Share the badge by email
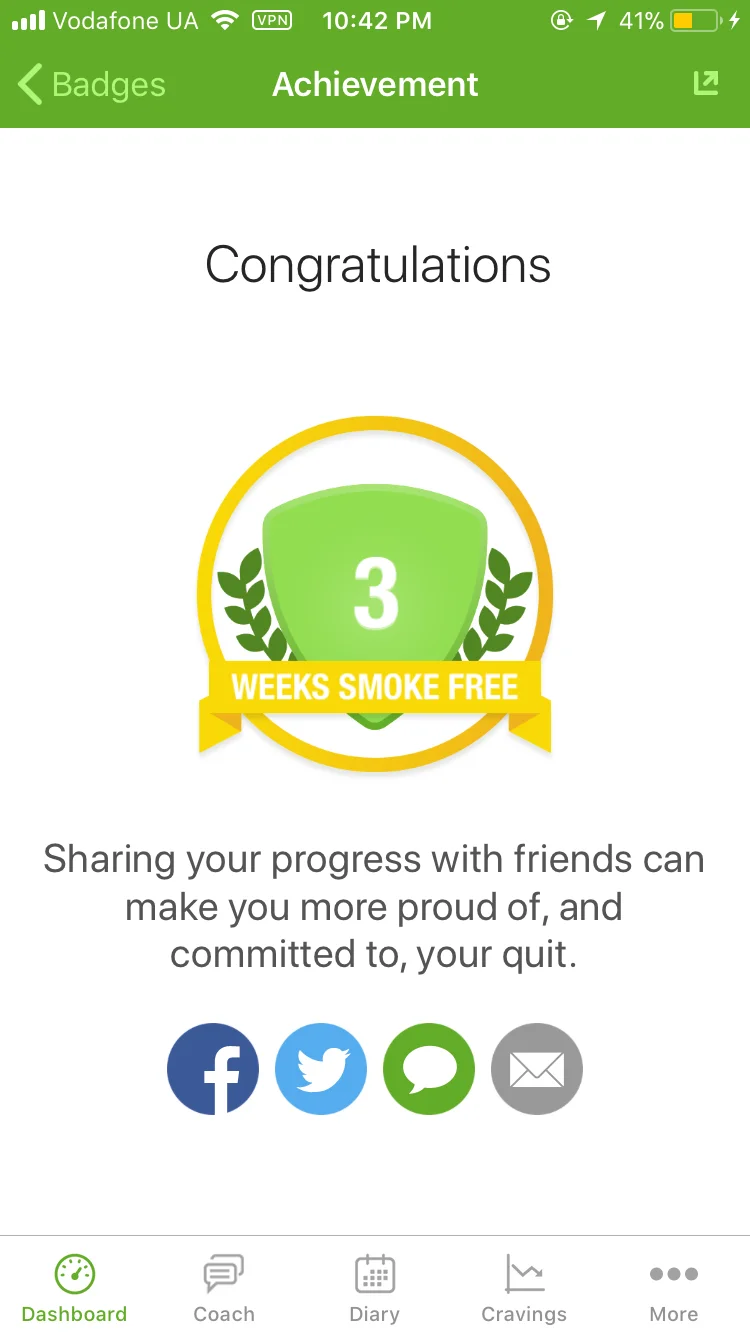Image resolution: width=750 pixels, height=1334 pixels. [537, 1069]
